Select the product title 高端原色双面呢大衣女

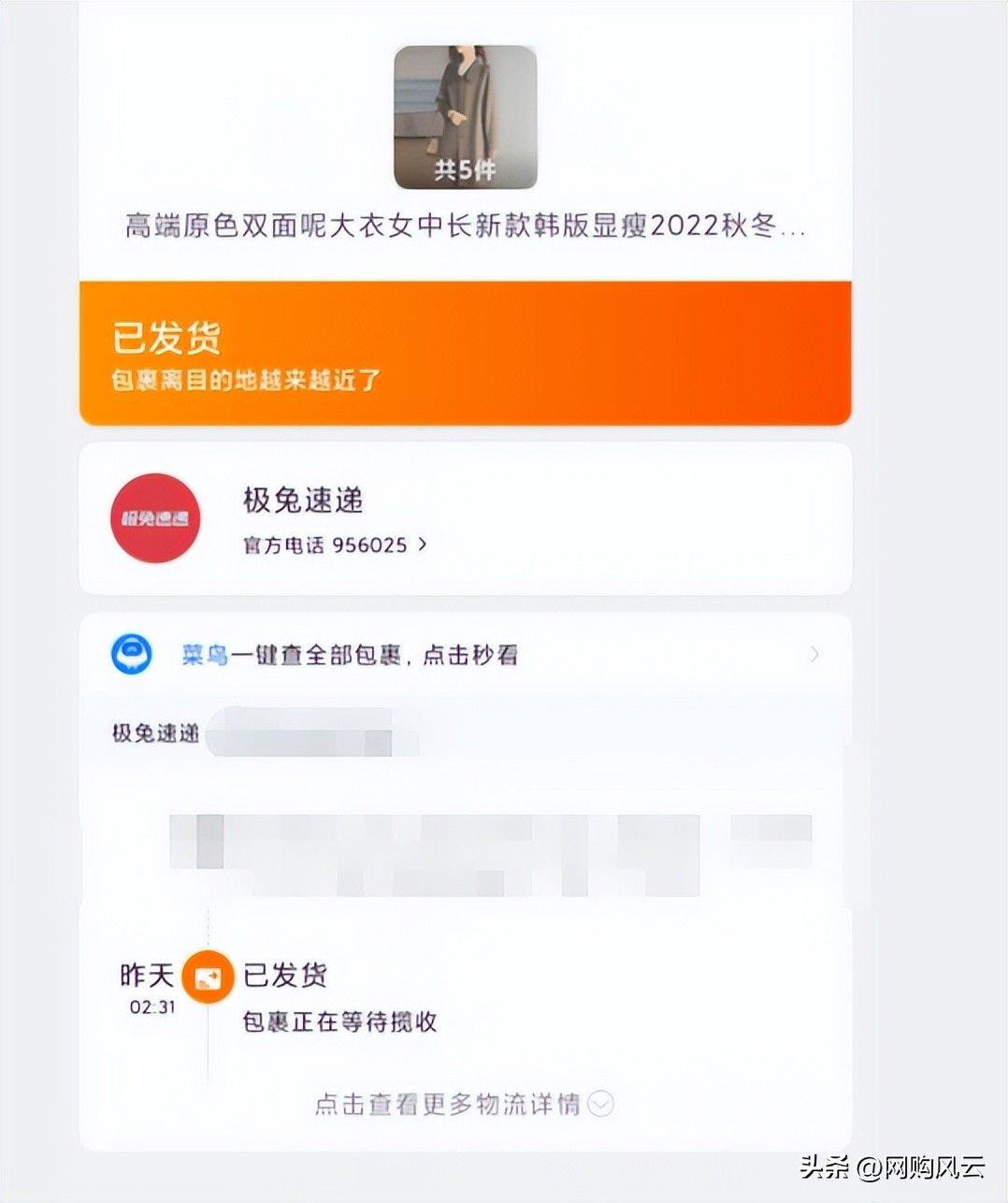coord(465,225)
